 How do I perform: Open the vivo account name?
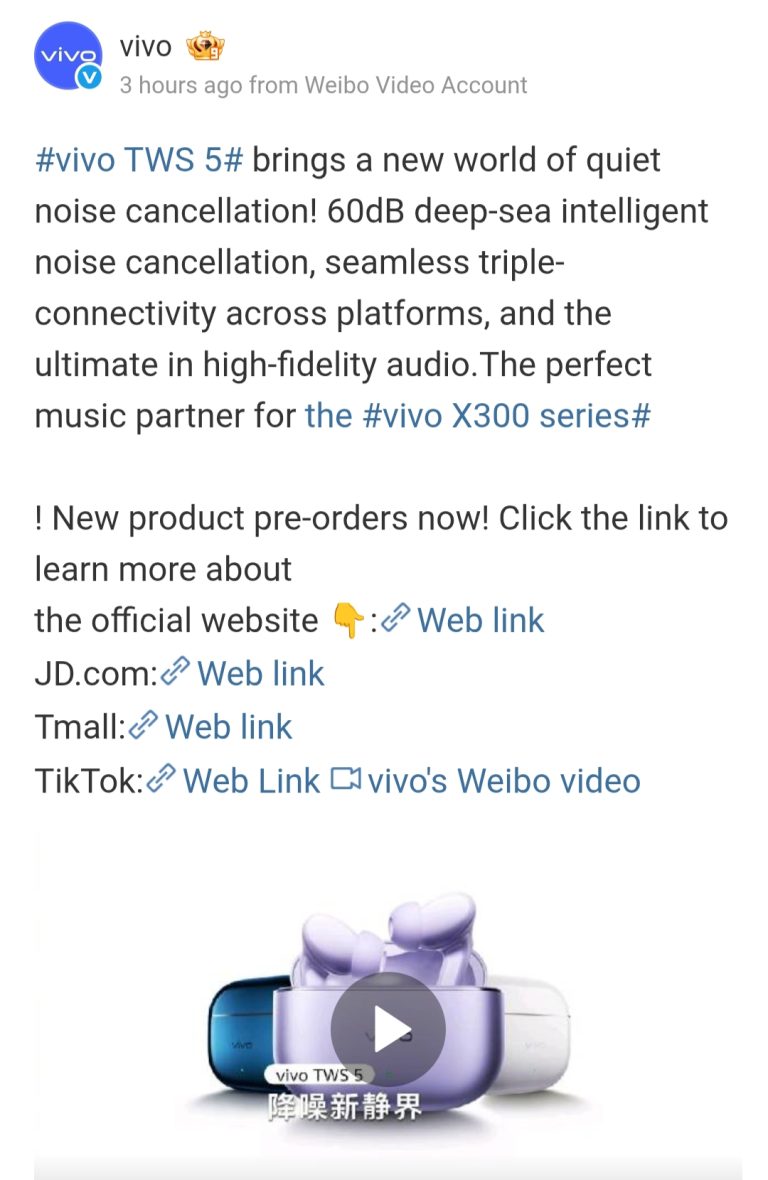pos(145,46)
